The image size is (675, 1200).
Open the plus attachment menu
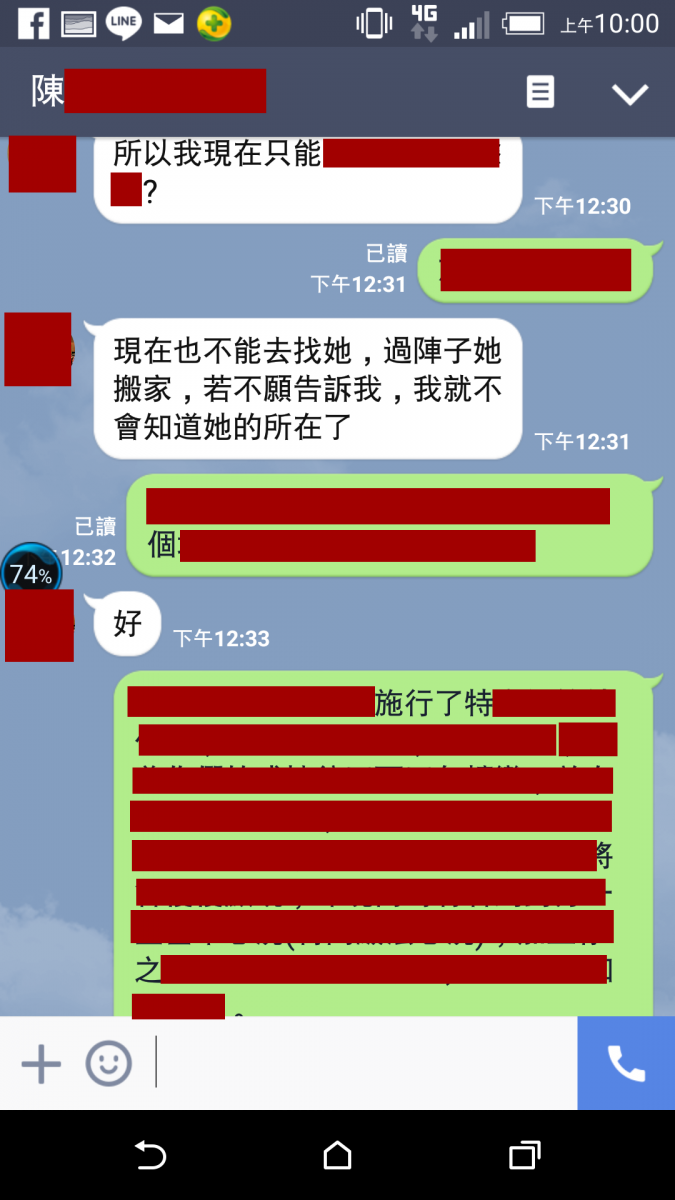(x=41, y=1064)
